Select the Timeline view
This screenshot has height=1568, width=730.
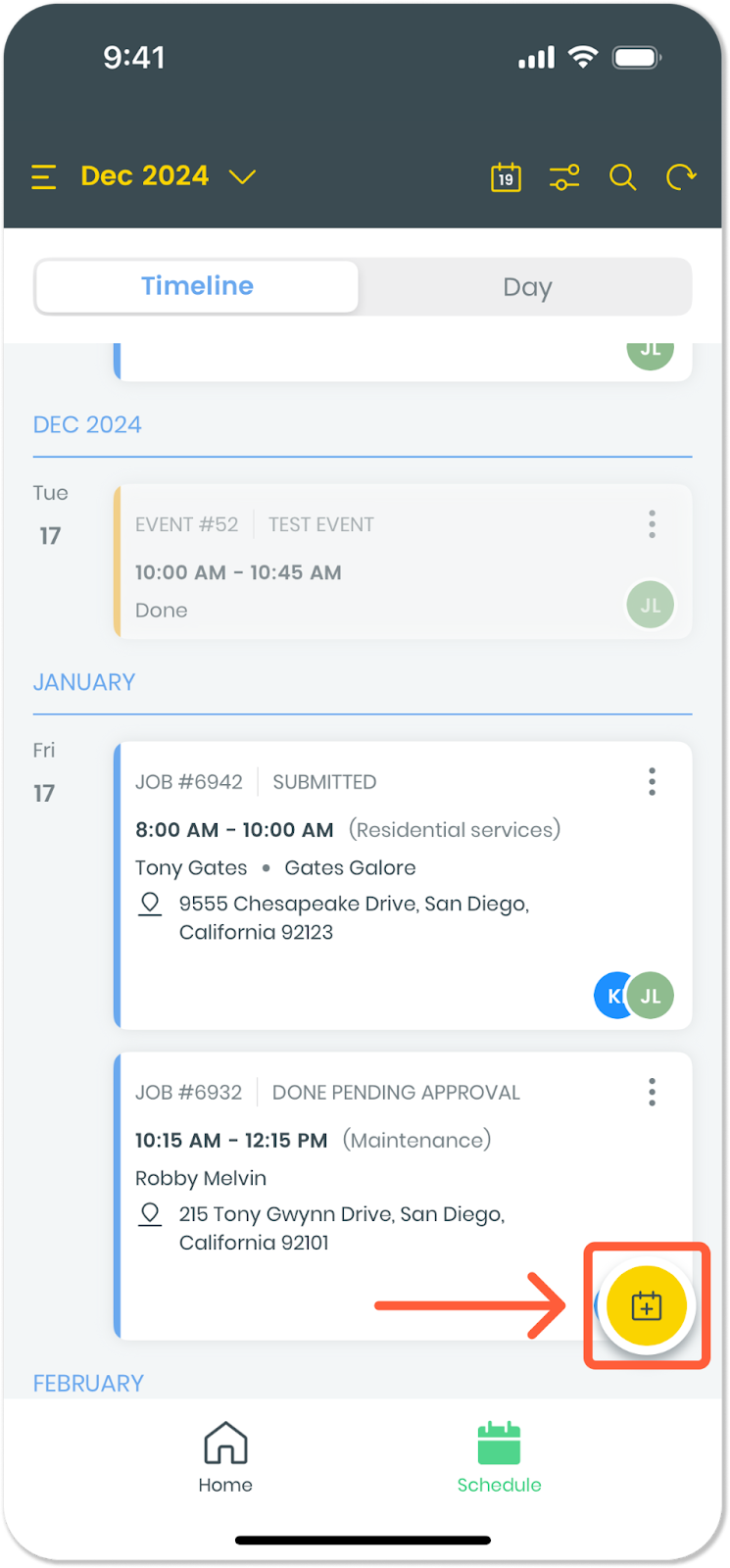point(197,286)
